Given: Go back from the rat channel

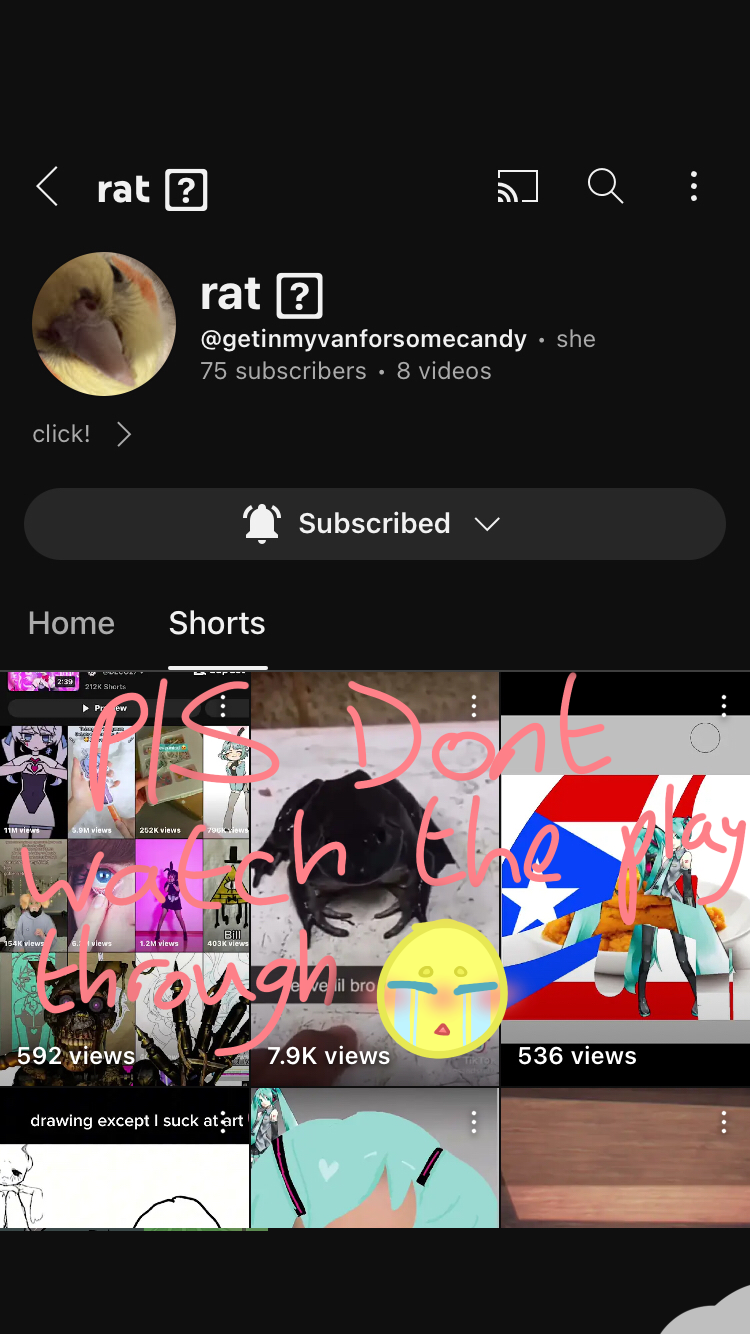Looking at the screenshot, I should [x=47, y=187].
